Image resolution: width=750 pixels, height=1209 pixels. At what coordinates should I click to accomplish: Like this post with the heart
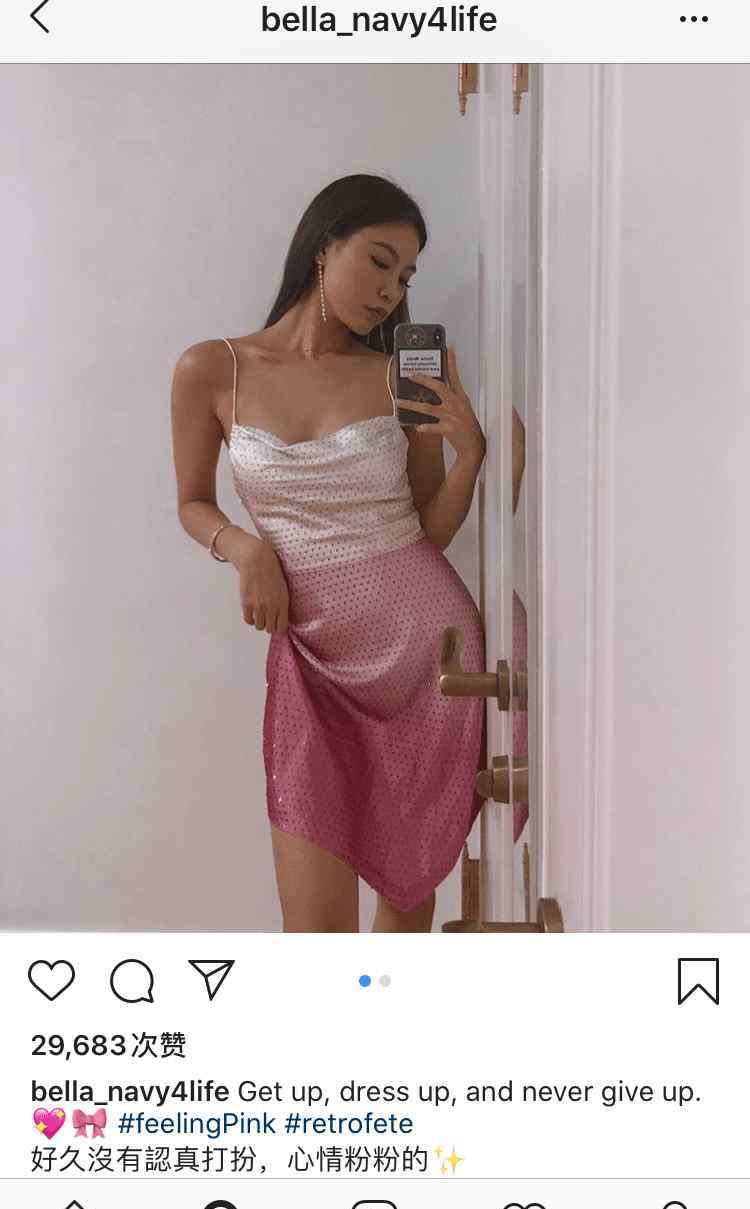tap(51, 980)
